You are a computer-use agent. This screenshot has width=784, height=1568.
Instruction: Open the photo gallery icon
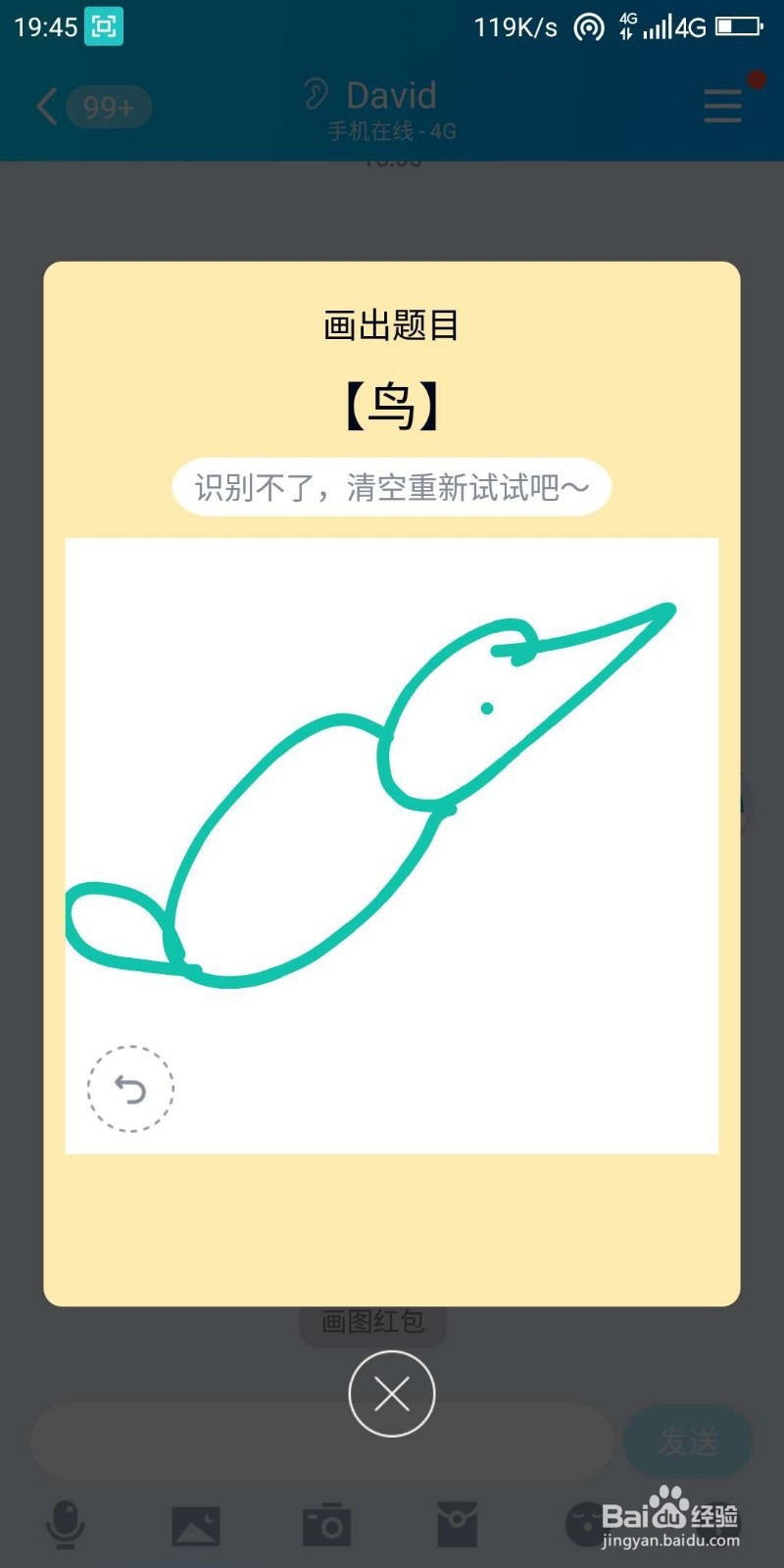195,1525
